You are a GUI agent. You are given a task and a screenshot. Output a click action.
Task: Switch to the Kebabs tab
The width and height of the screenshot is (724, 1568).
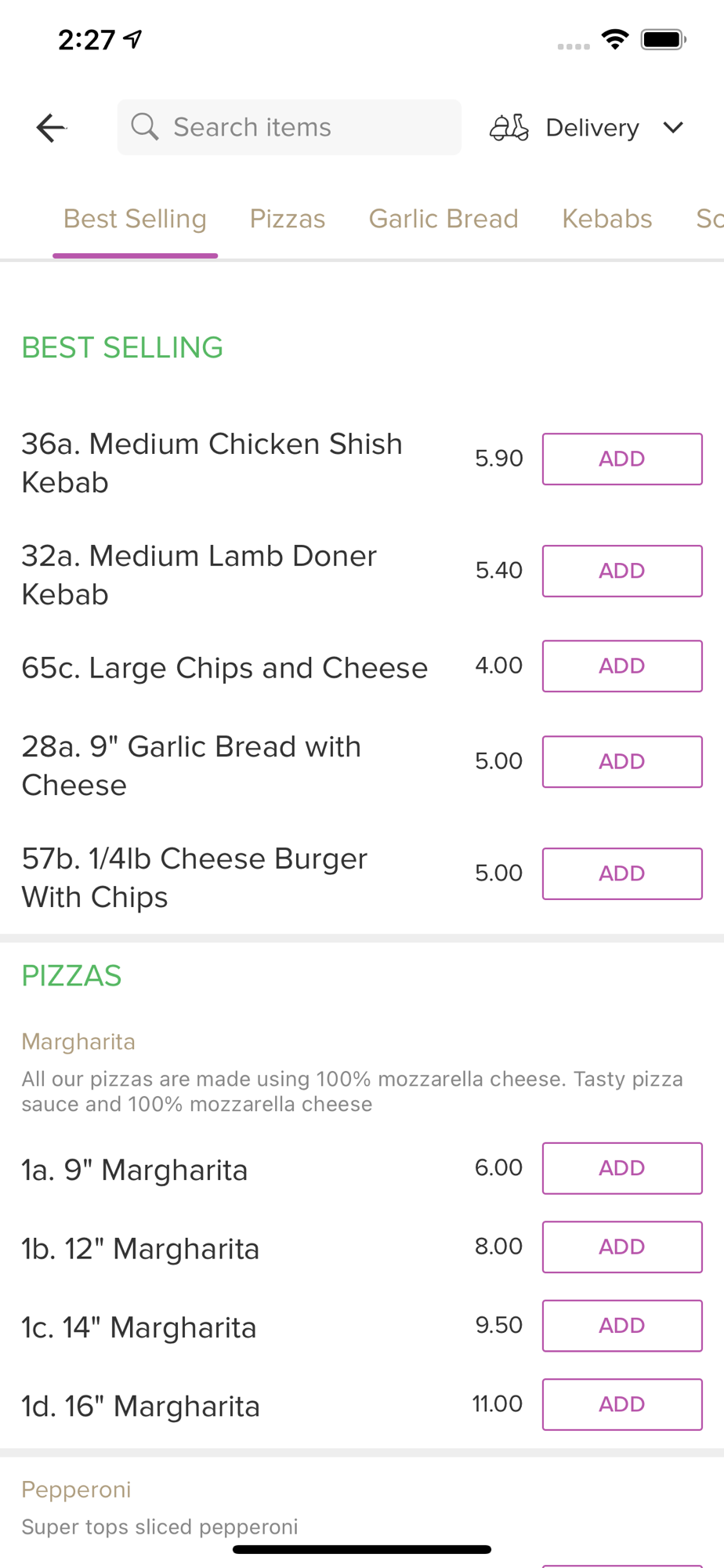point(606,219)
